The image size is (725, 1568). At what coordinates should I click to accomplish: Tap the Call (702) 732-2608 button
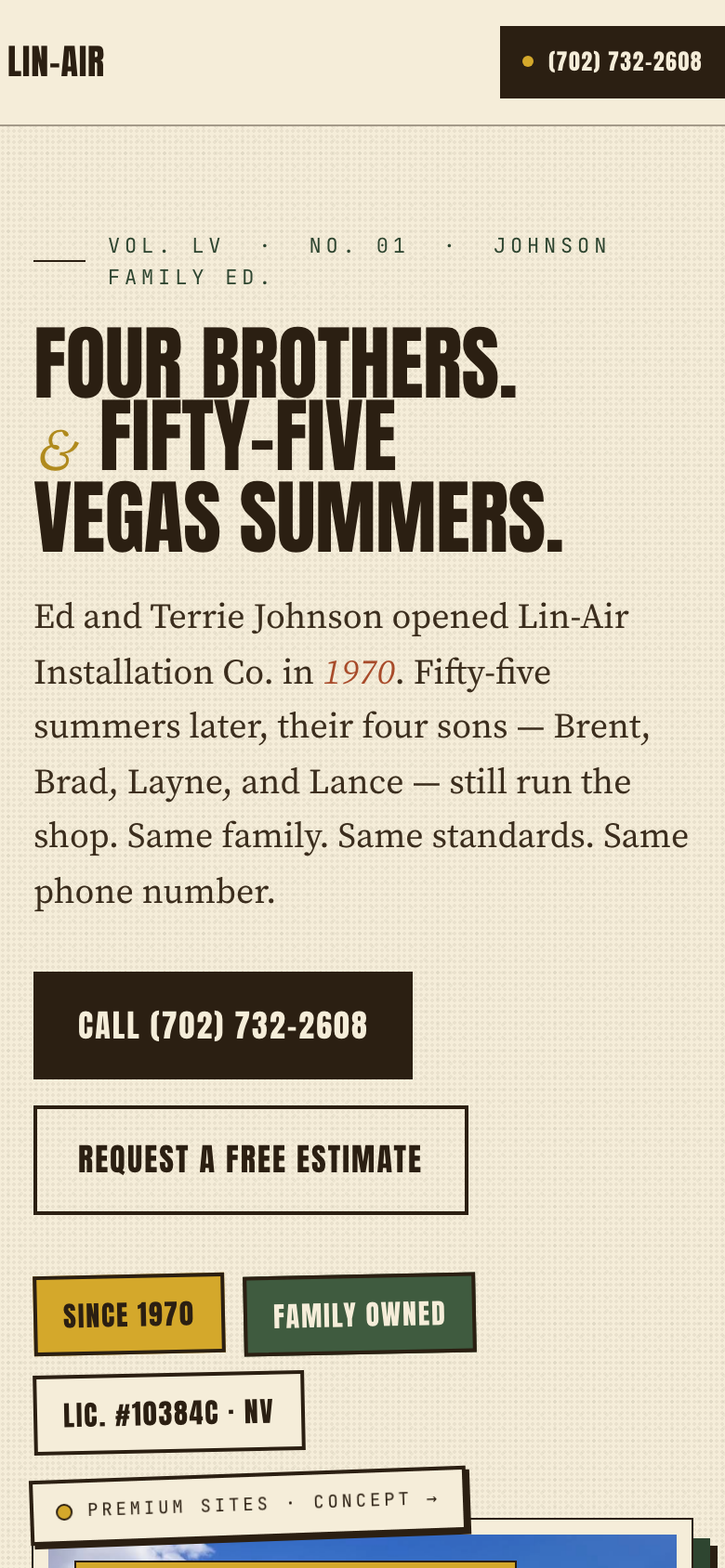click(x=223, y=1026)
